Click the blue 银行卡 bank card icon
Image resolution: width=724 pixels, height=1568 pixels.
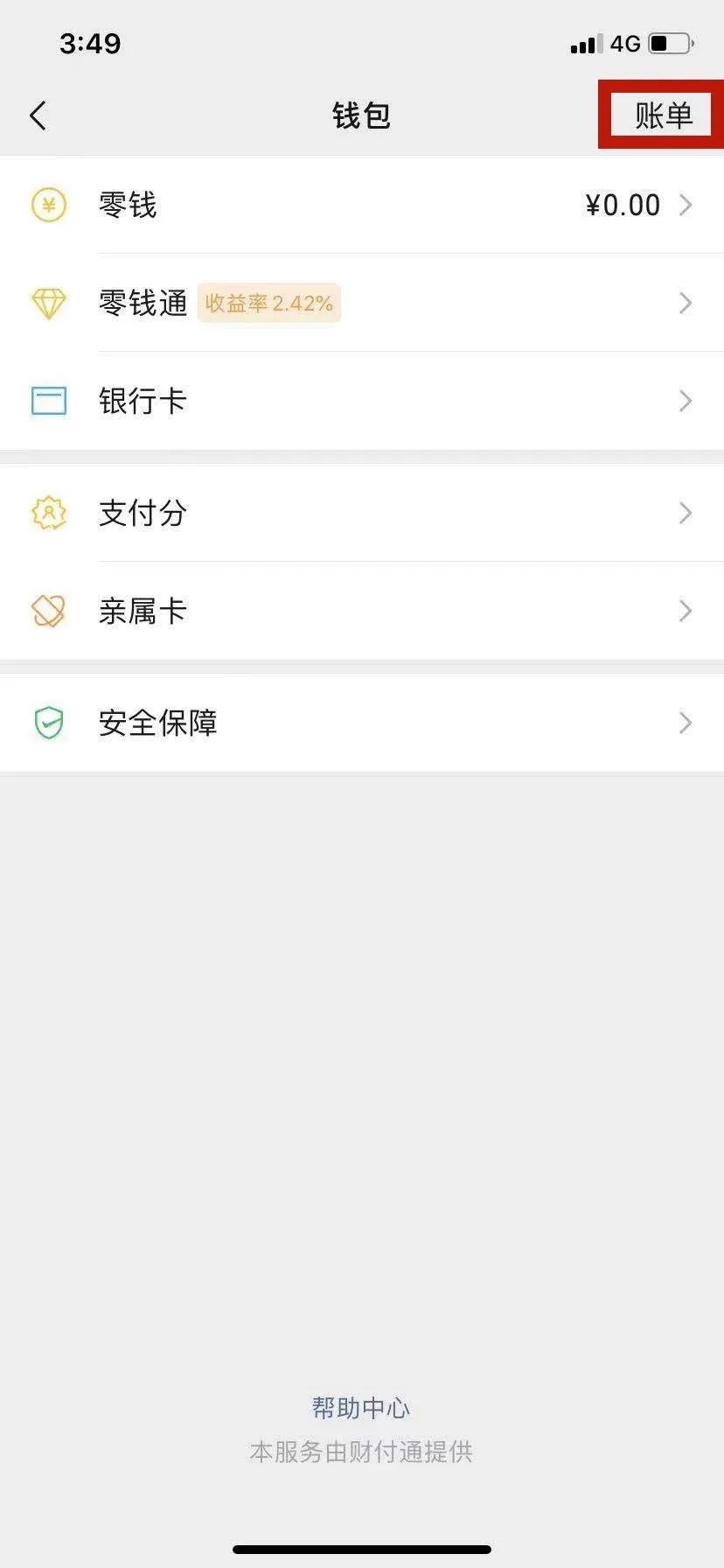tap(50, 401)
